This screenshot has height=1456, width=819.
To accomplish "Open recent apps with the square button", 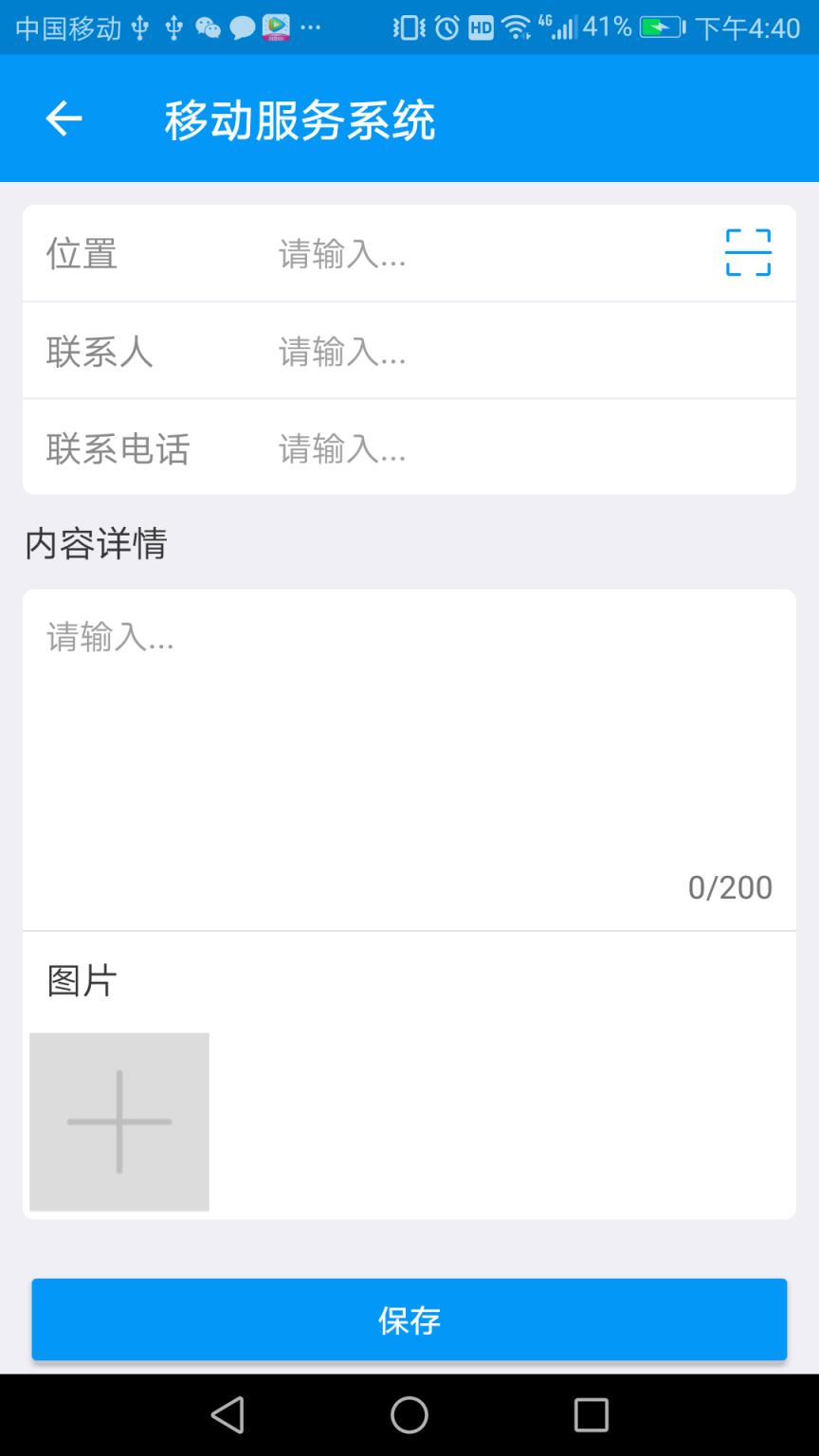I will coord(591,1416).
